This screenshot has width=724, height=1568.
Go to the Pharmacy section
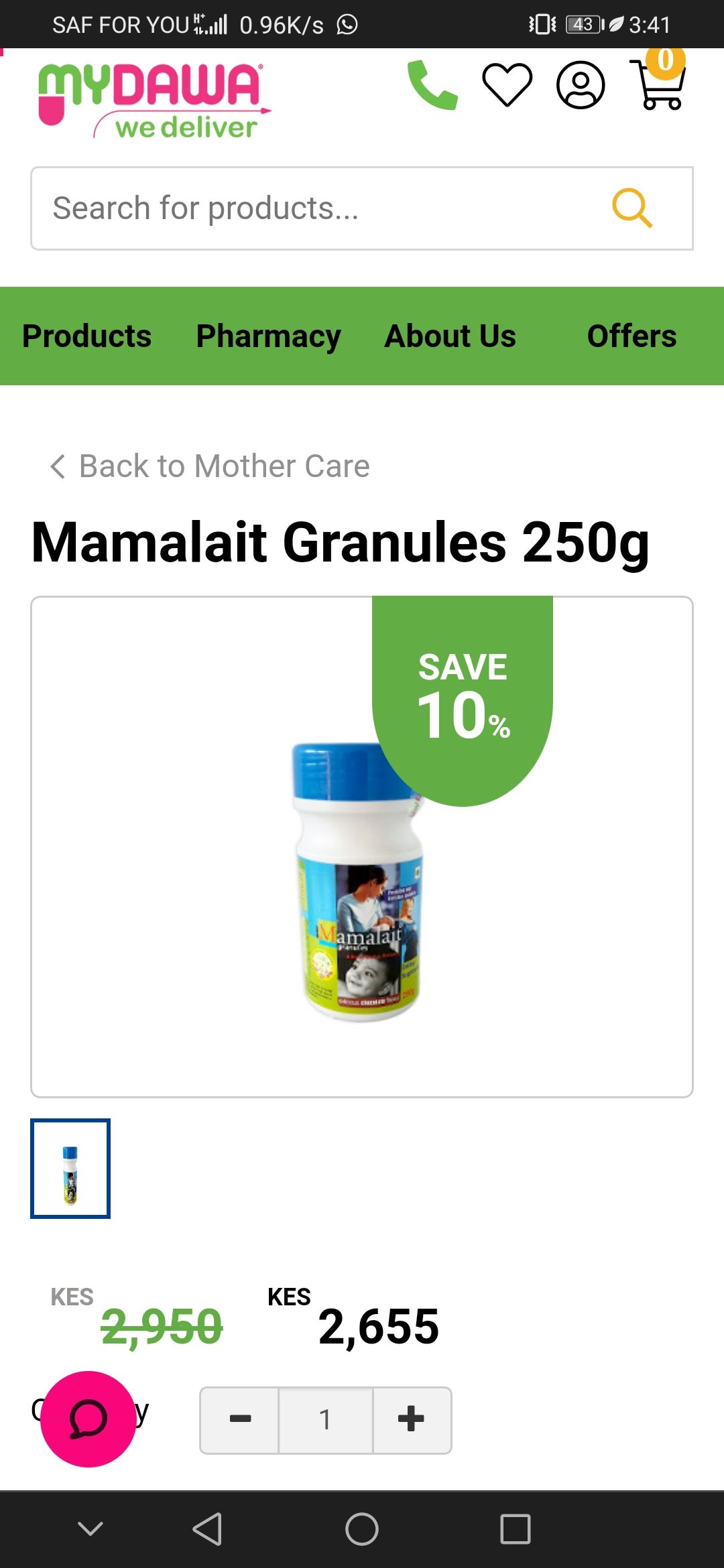click(268, 336)
